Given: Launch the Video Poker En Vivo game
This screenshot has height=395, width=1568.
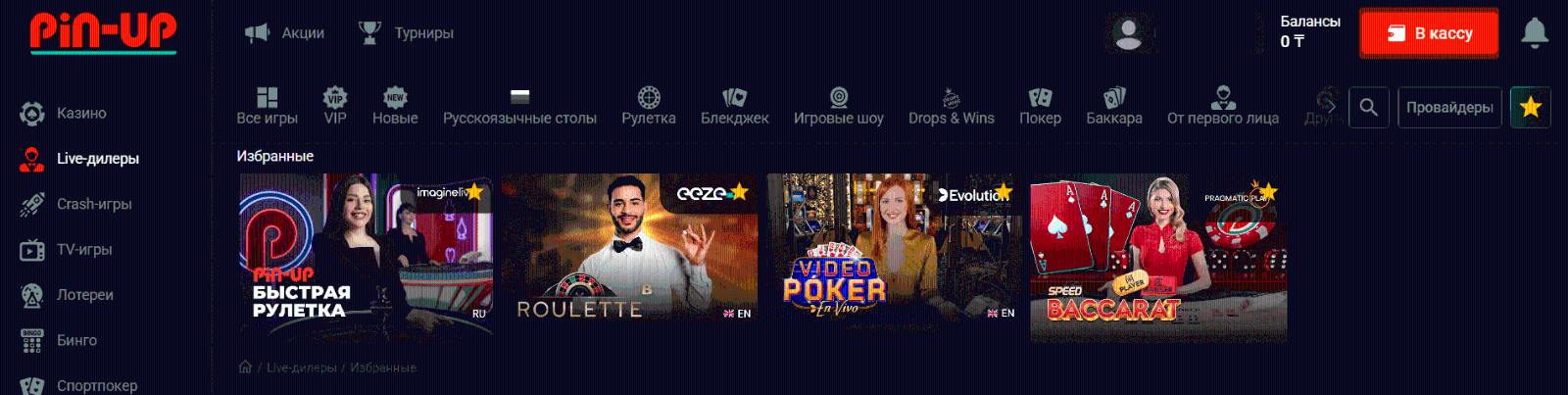Looking at the screenshot, I should tap(893, 255).
